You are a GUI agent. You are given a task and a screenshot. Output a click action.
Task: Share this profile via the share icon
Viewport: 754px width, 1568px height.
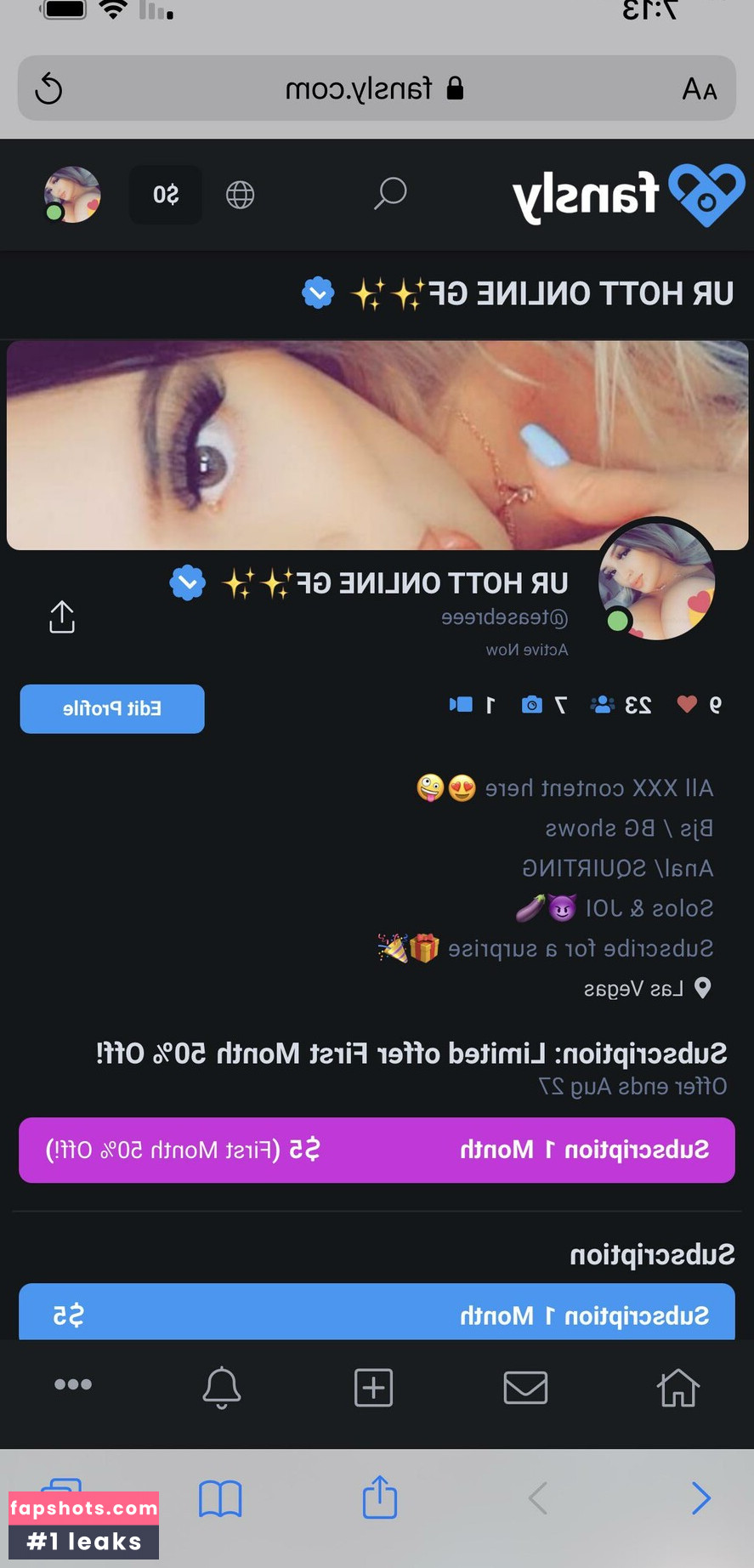coord(62,617)
